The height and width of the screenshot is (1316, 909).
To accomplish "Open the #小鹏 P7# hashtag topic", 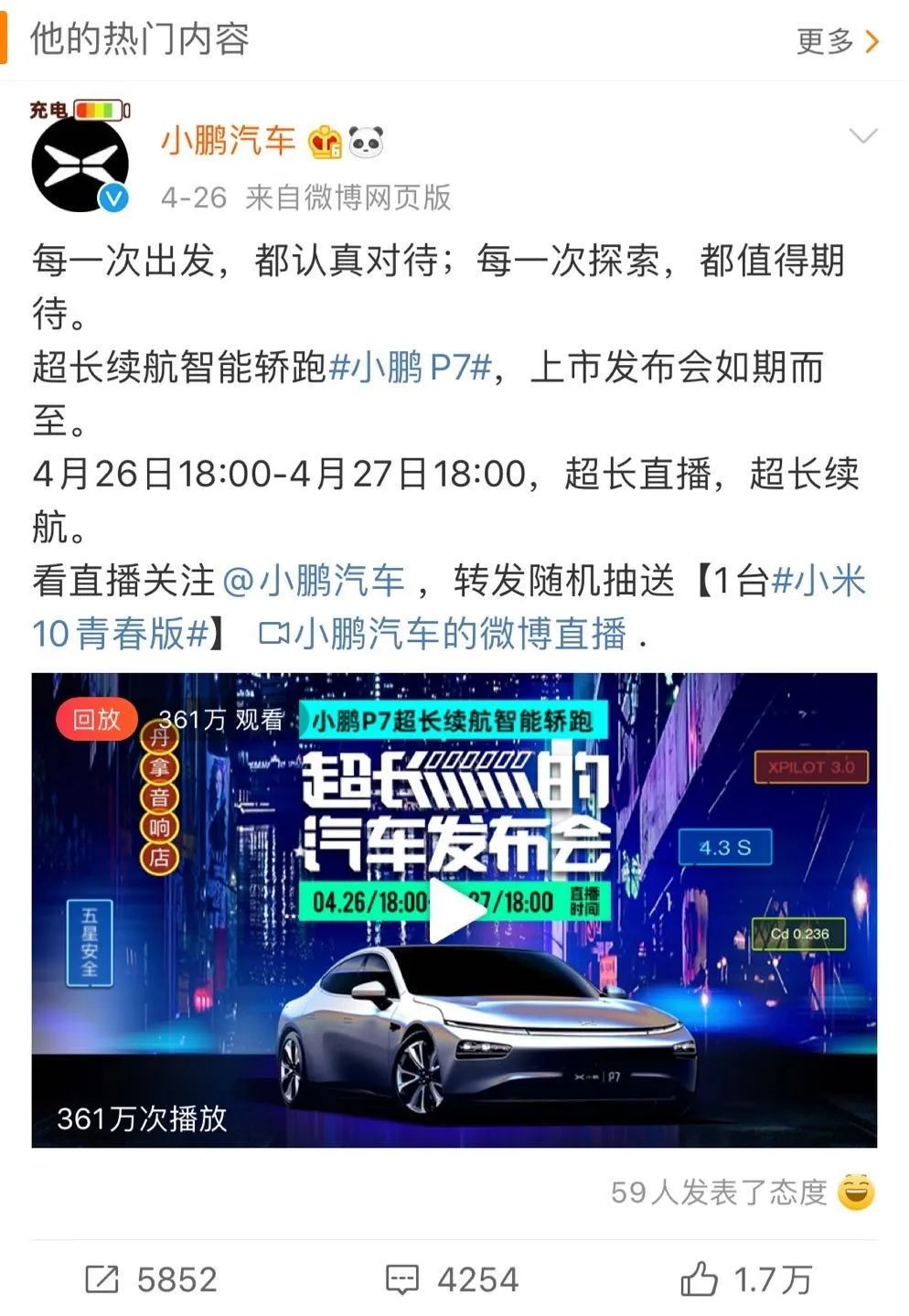I will click(411, 368).
